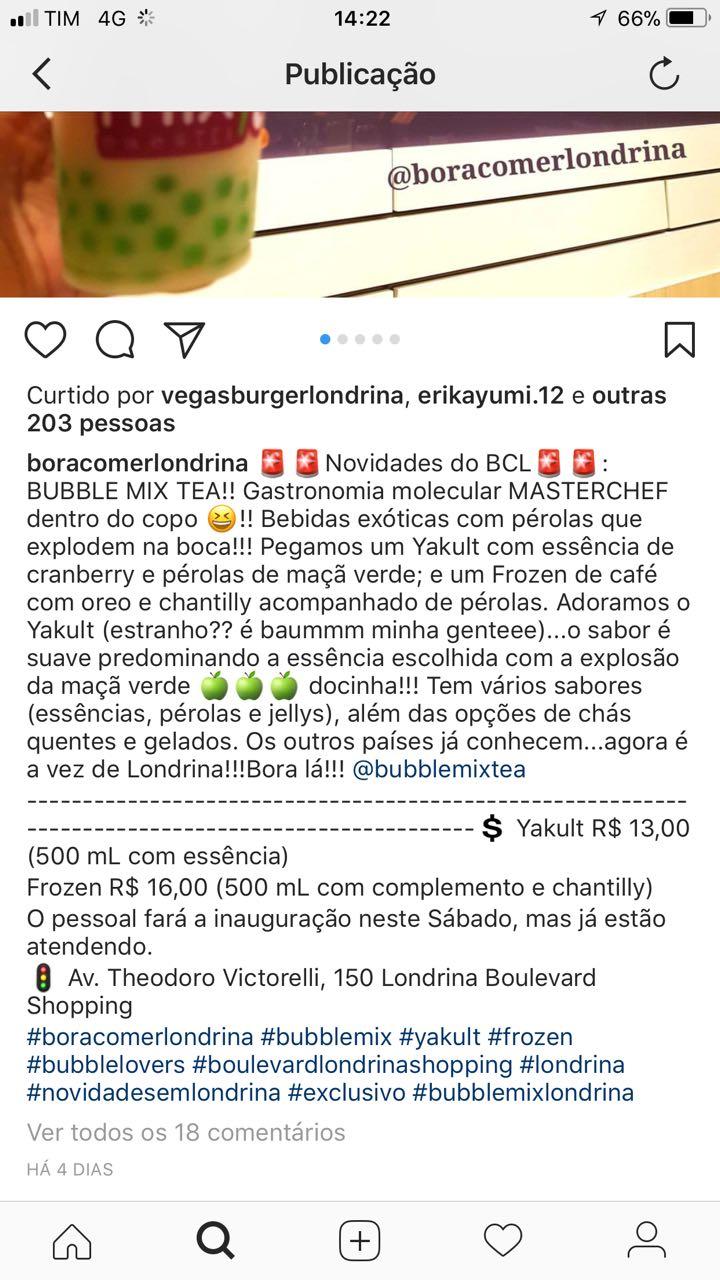The height and width of the screenshot is (1280, 720).
Task: Open the activity heart tab
Action: point(503,1241)
